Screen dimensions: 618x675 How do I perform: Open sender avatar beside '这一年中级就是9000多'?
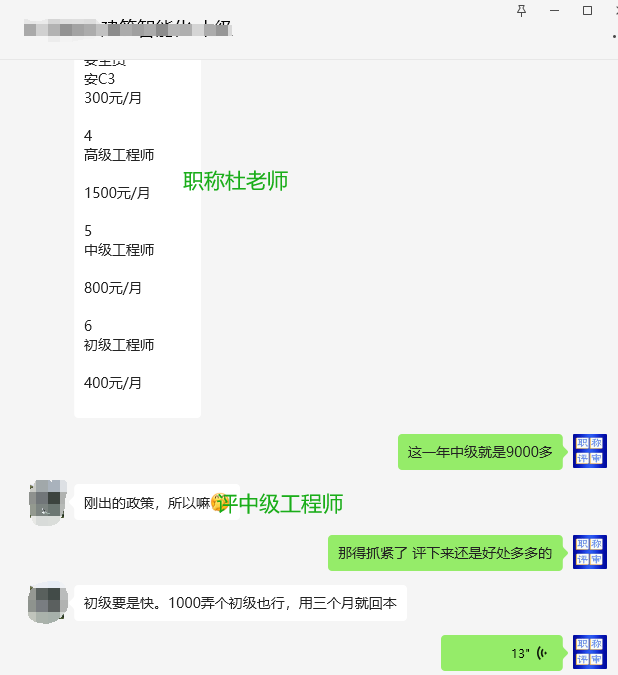590,451
